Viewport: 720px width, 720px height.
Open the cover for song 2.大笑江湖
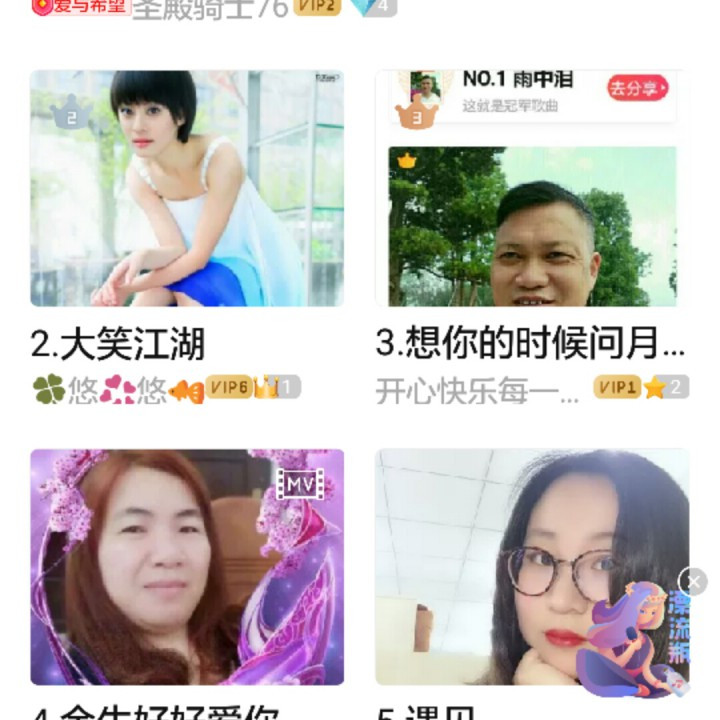point(187,188)
